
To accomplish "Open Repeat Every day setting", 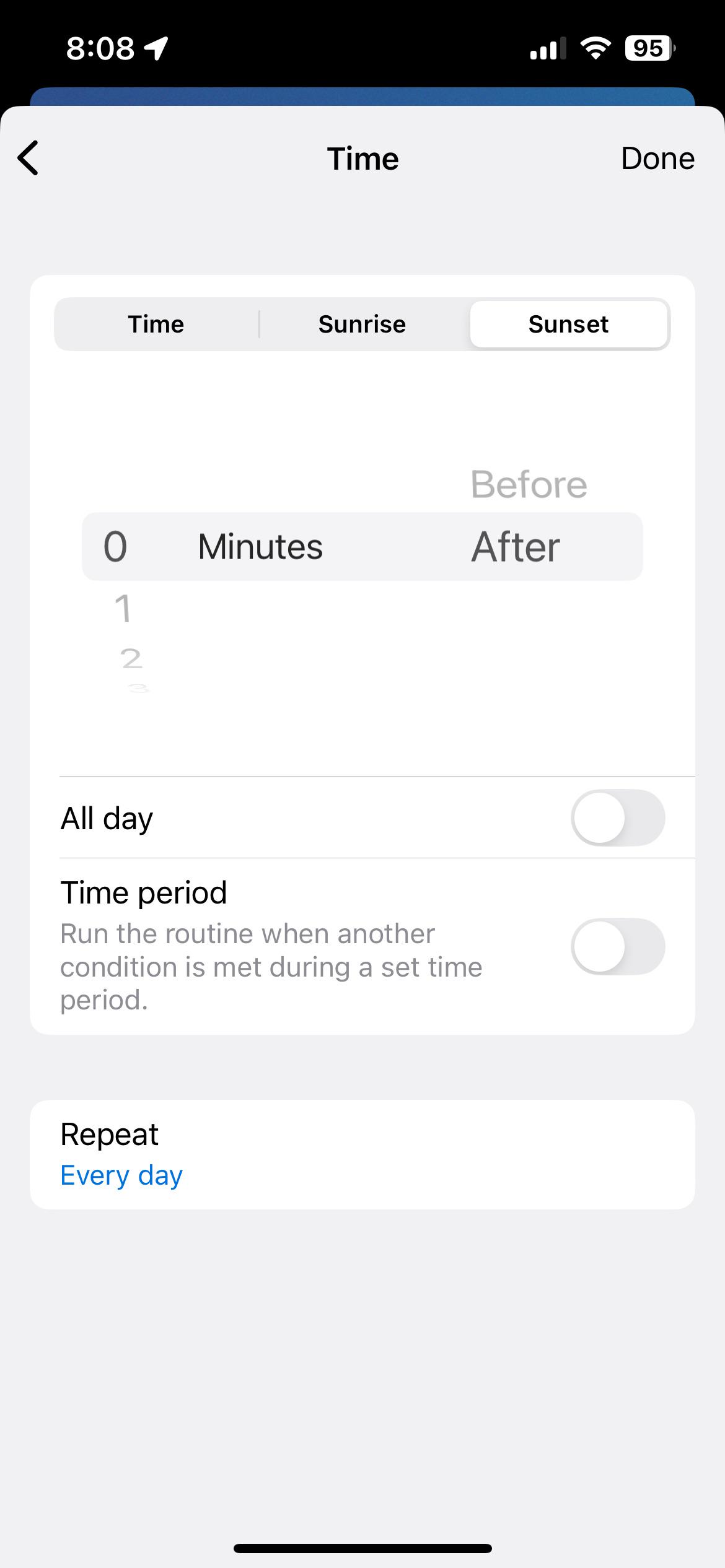I will pyautogui.click(x=362, y=1154).
